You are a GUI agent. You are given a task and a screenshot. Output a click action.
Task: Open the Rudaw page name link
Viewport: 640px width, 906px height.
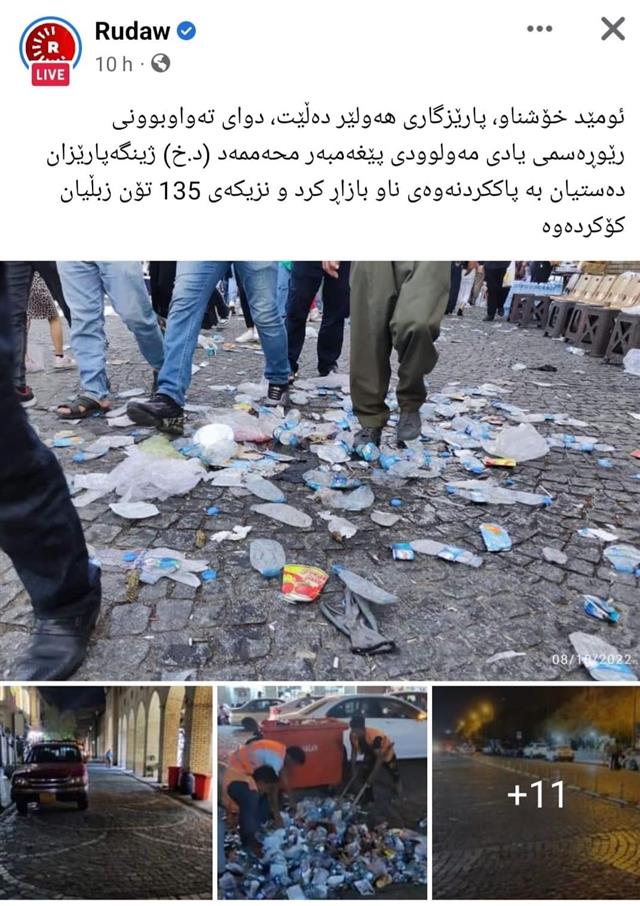point(131,31)
